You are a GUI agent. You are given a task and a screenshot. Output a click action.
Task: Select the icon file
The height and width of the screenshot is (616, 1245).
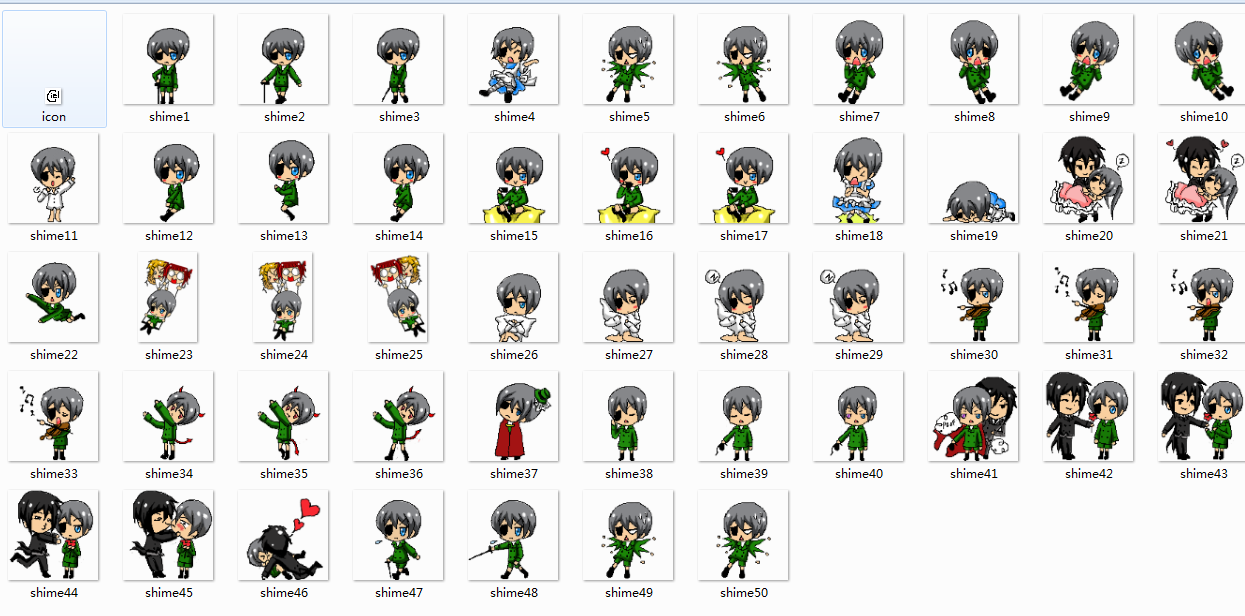coord(54,69)
